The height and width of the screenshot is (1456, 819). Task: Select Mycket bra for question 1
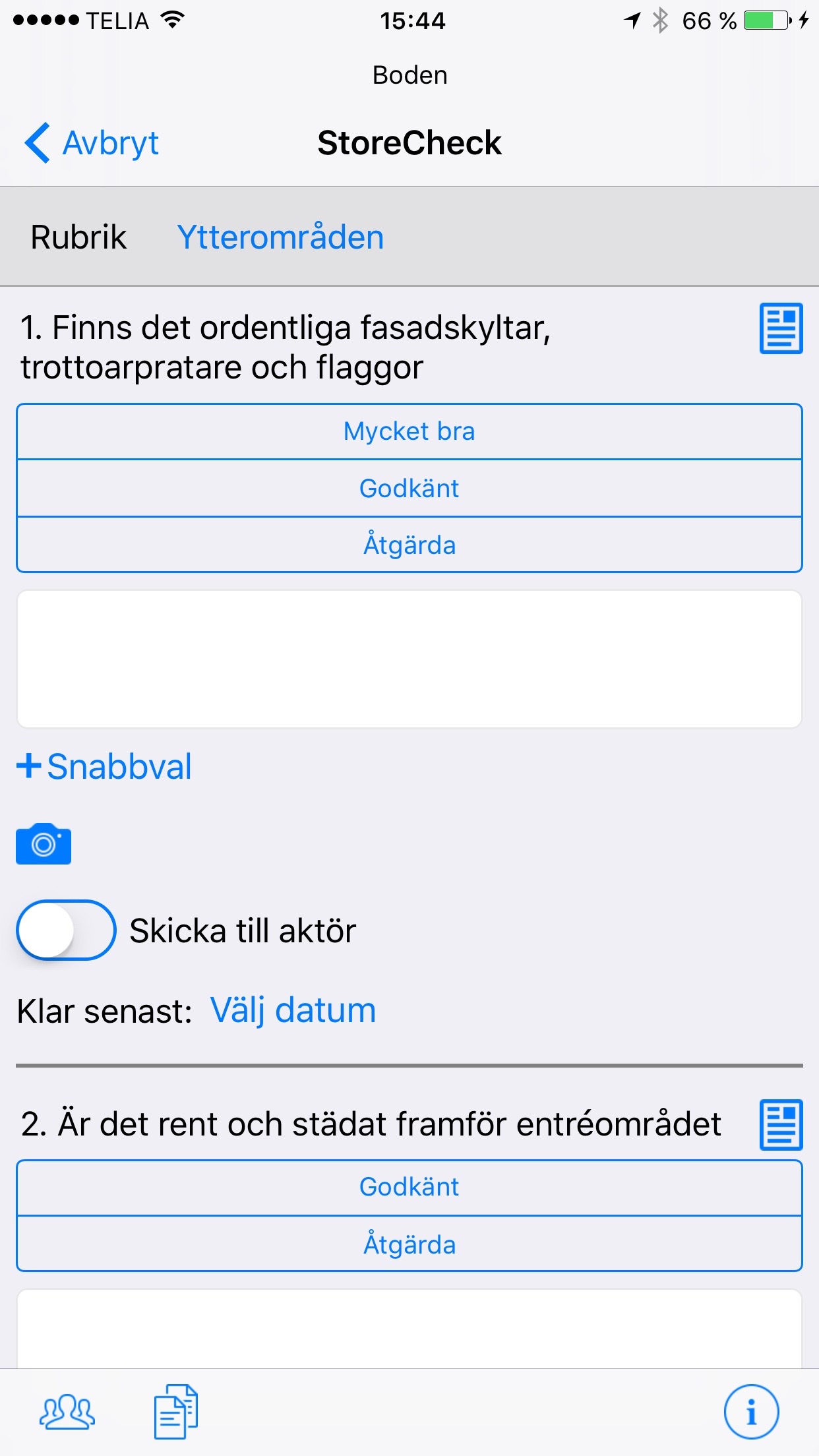tap(409, 432)
